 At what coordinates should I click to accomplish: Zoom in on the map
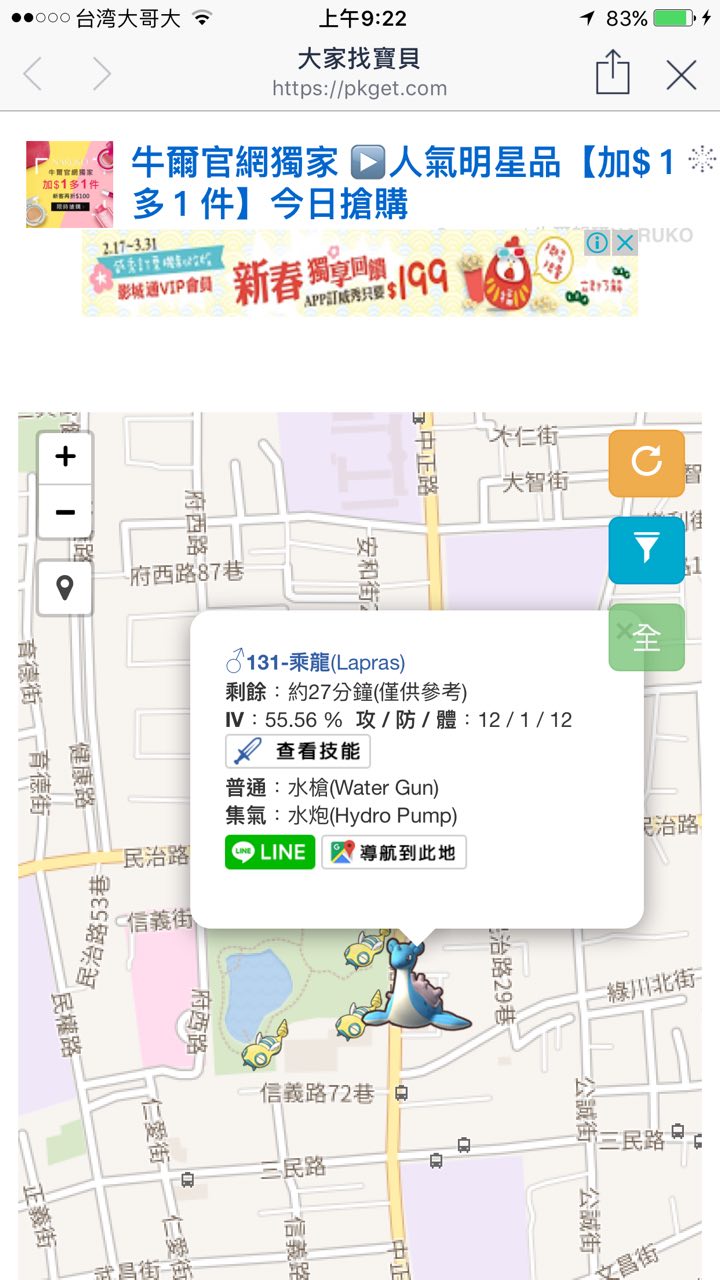(x=65, y=458)
